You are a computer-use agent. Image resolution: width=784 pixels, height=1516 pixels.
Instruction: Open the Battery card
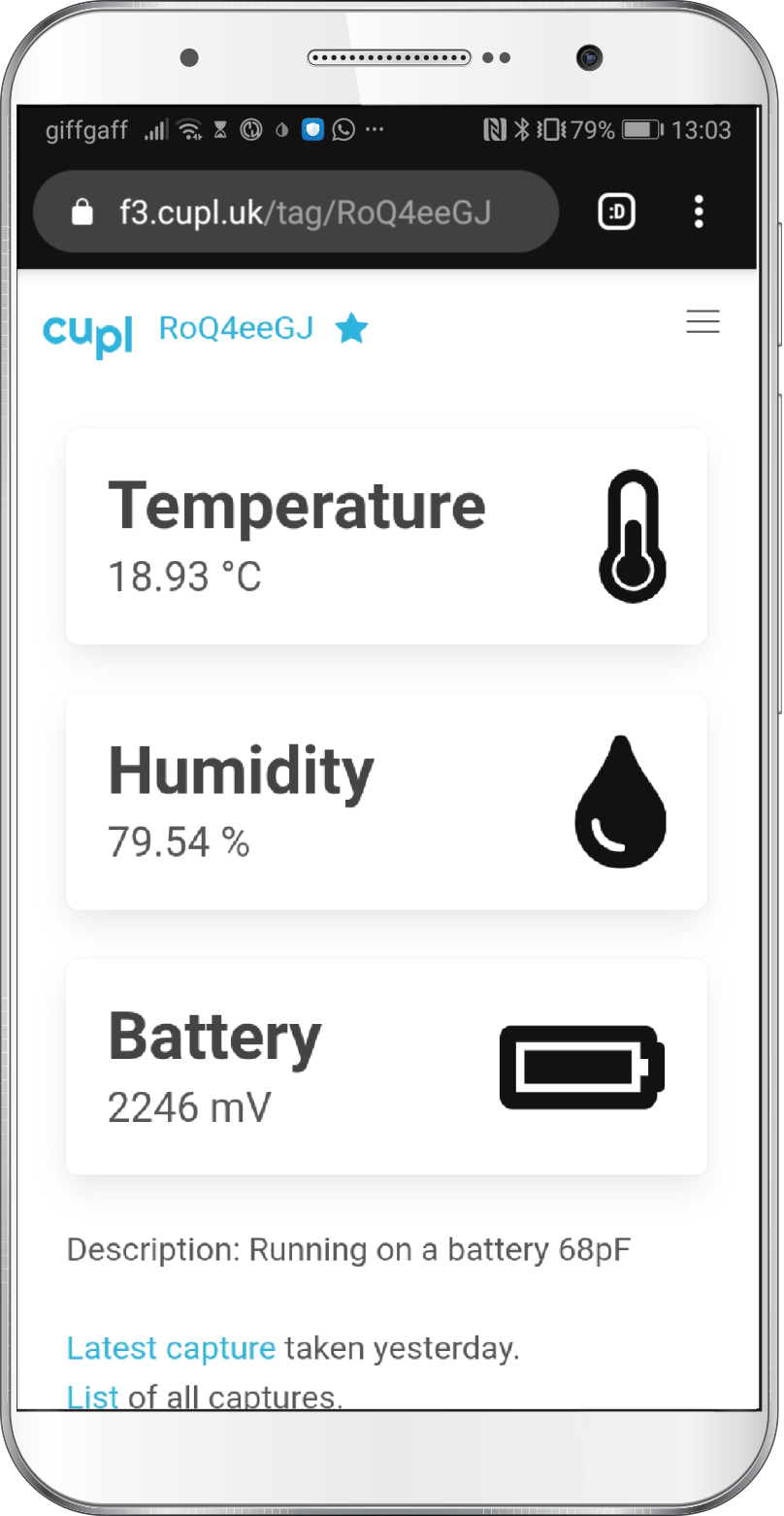point(386,1067)
